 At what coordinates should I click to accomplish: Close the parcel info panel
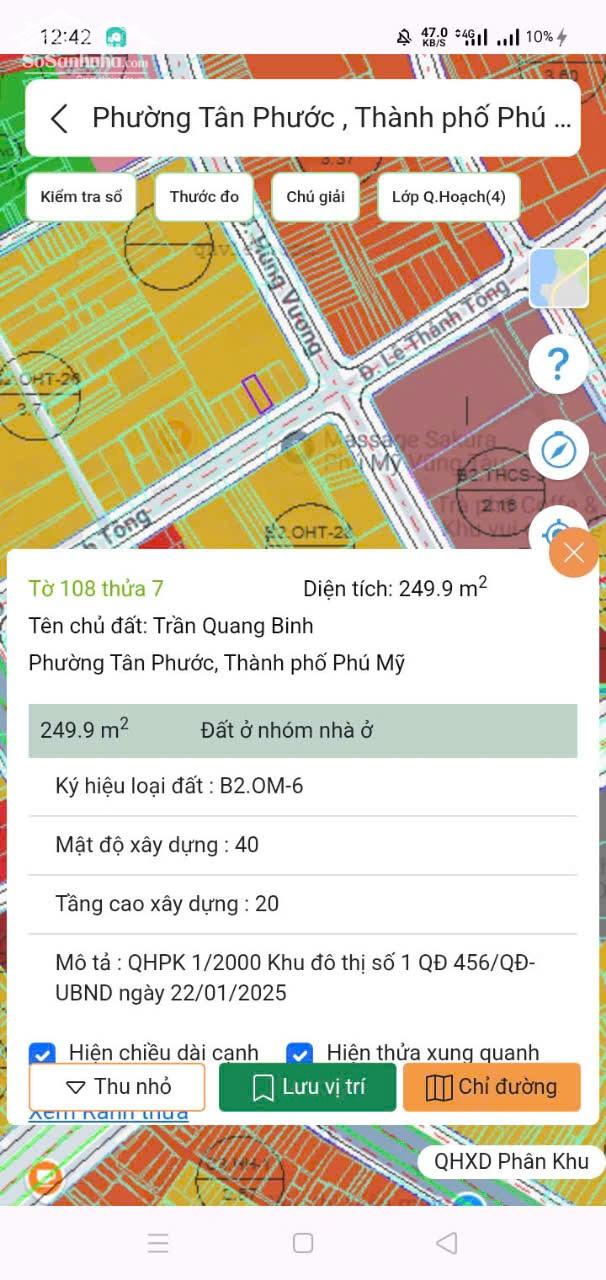point(573,553)
